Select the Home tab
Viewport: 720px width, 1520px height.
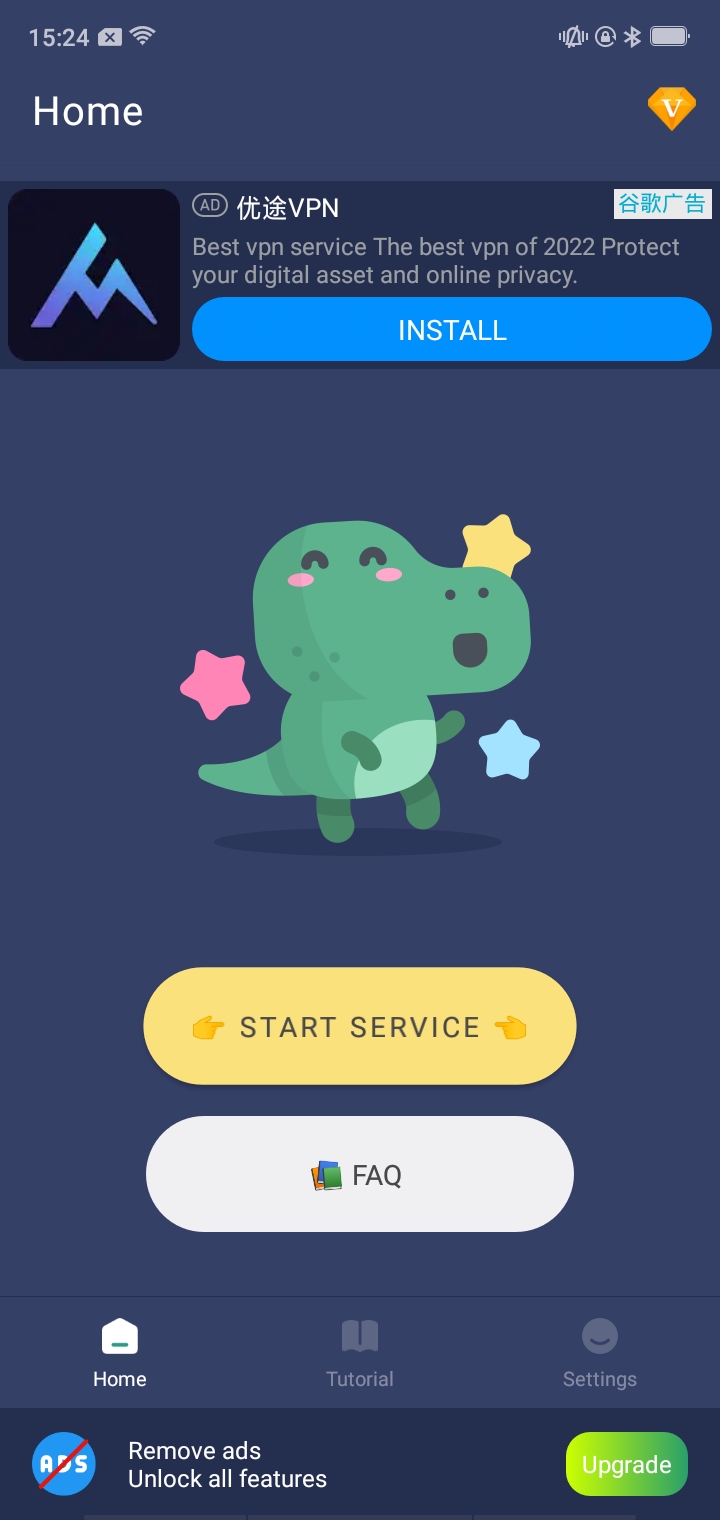(120, 1352)
